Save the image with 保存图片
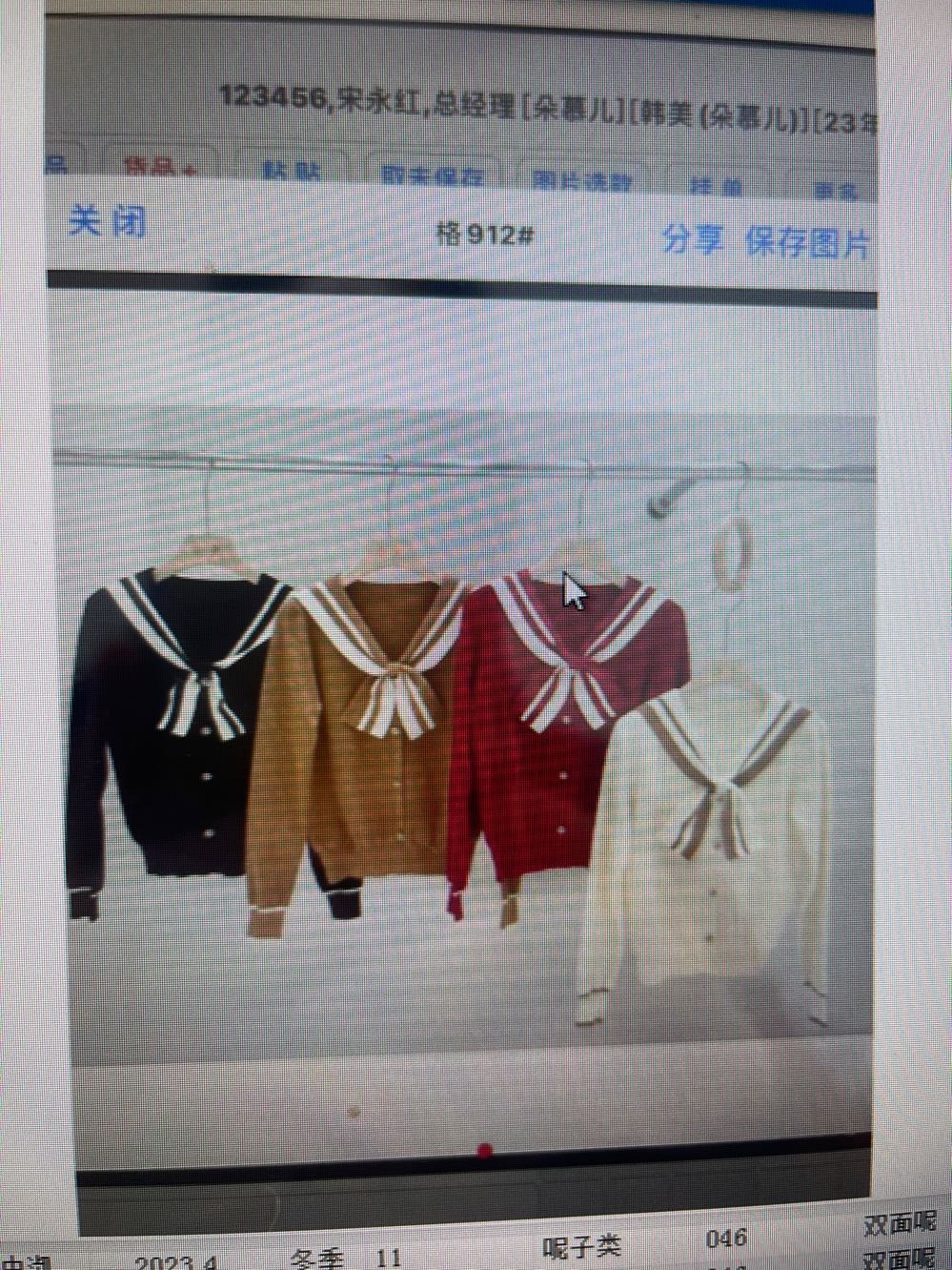Image resolution: width=952 pixels, height=1270 pixels. [807, 243]
